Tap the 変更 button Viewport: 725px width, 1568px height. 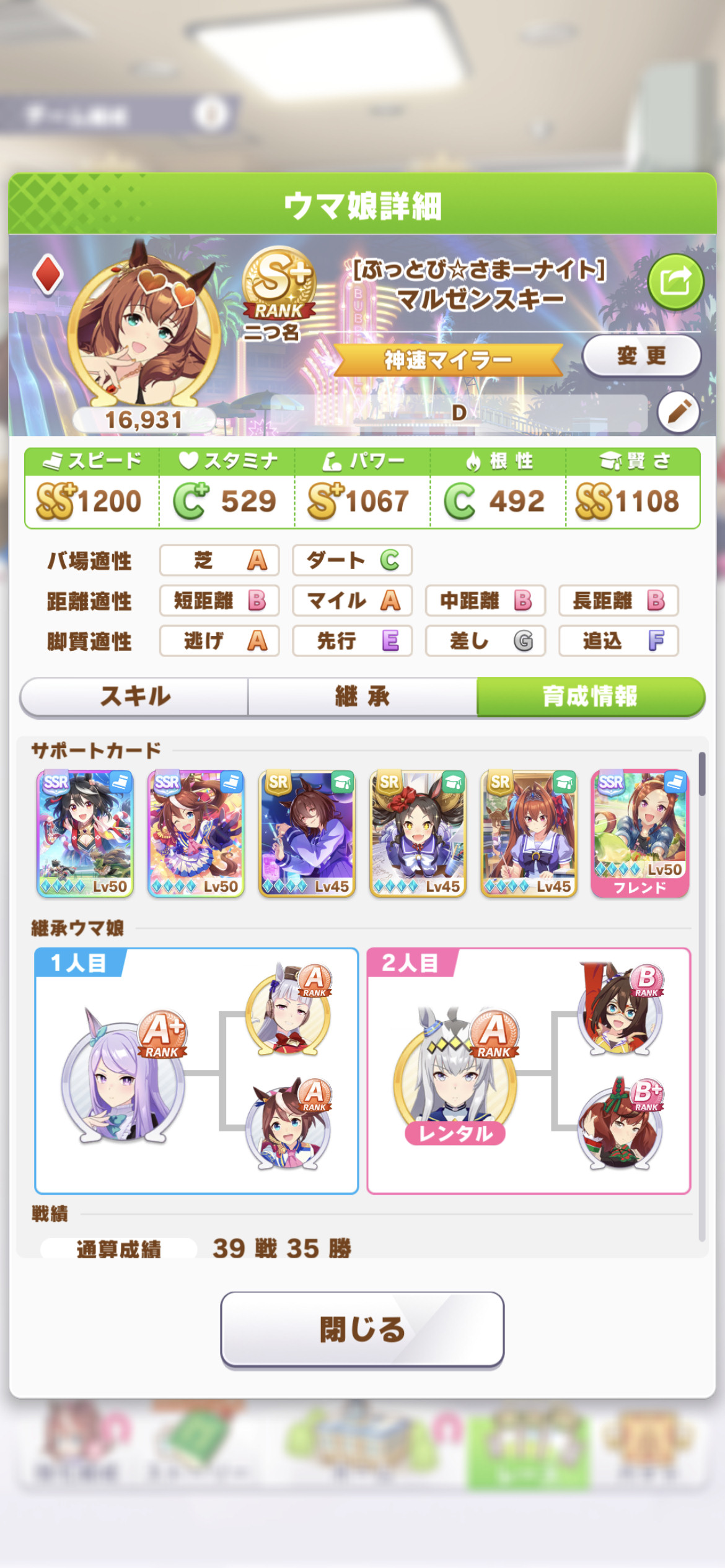coord(641,355)
